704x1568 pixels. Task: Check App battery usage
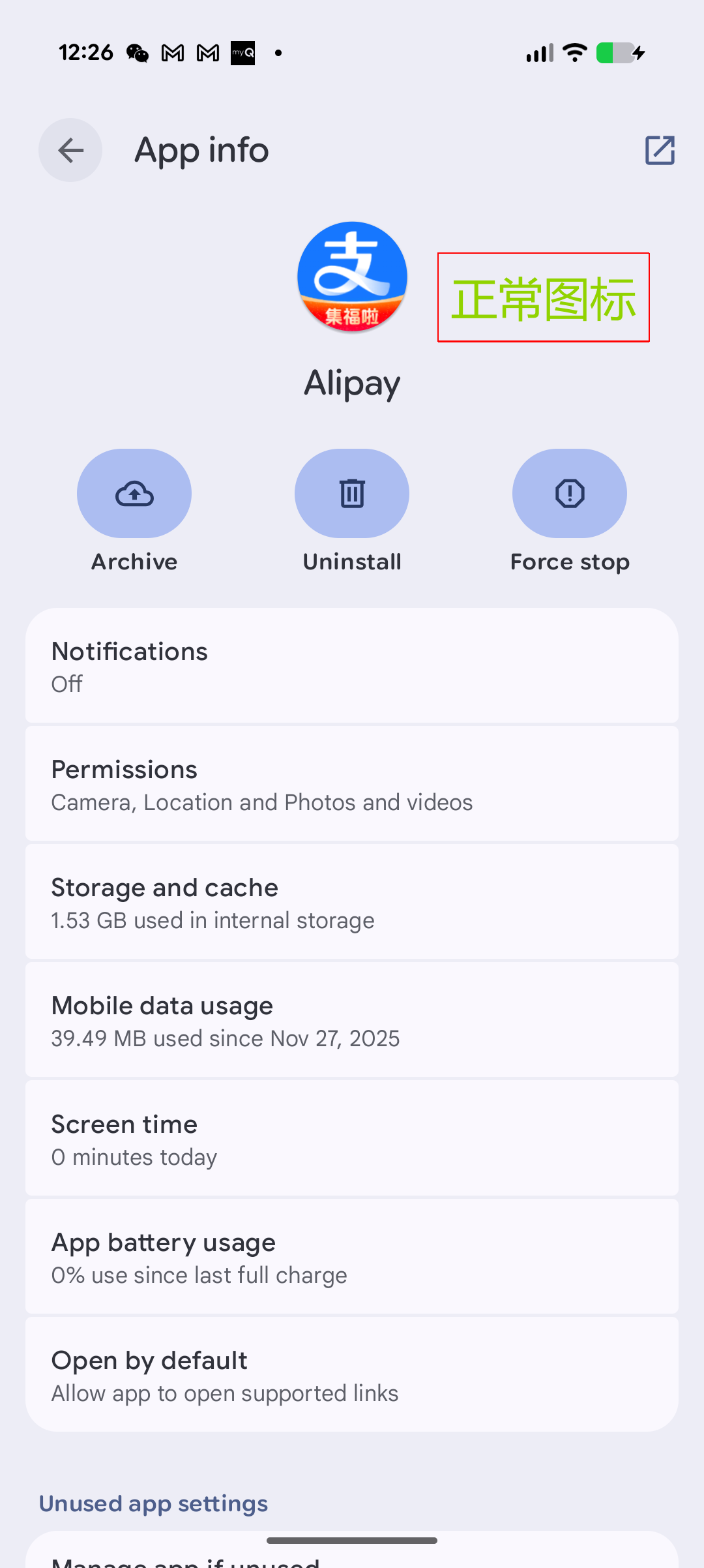point(352,1257)
